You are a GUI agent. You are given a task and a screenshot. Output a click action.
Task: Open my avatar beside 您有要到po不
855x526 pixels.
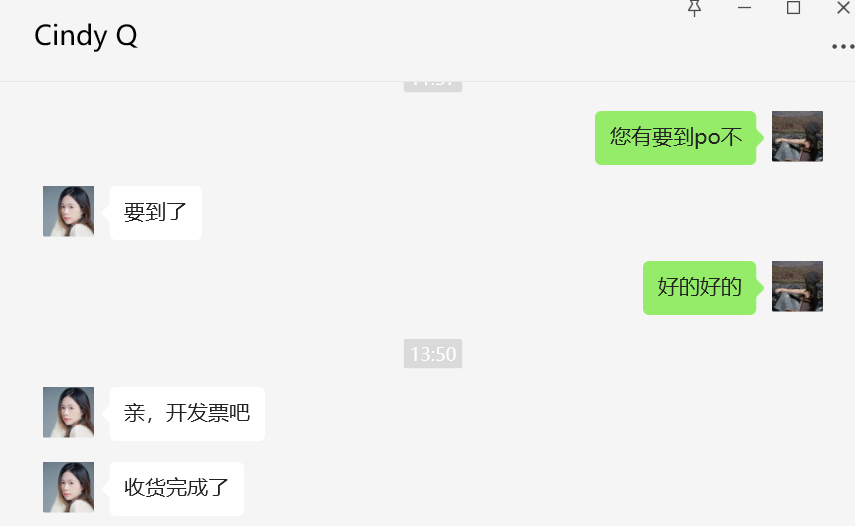pyautogui.click(x=797, y=136)
